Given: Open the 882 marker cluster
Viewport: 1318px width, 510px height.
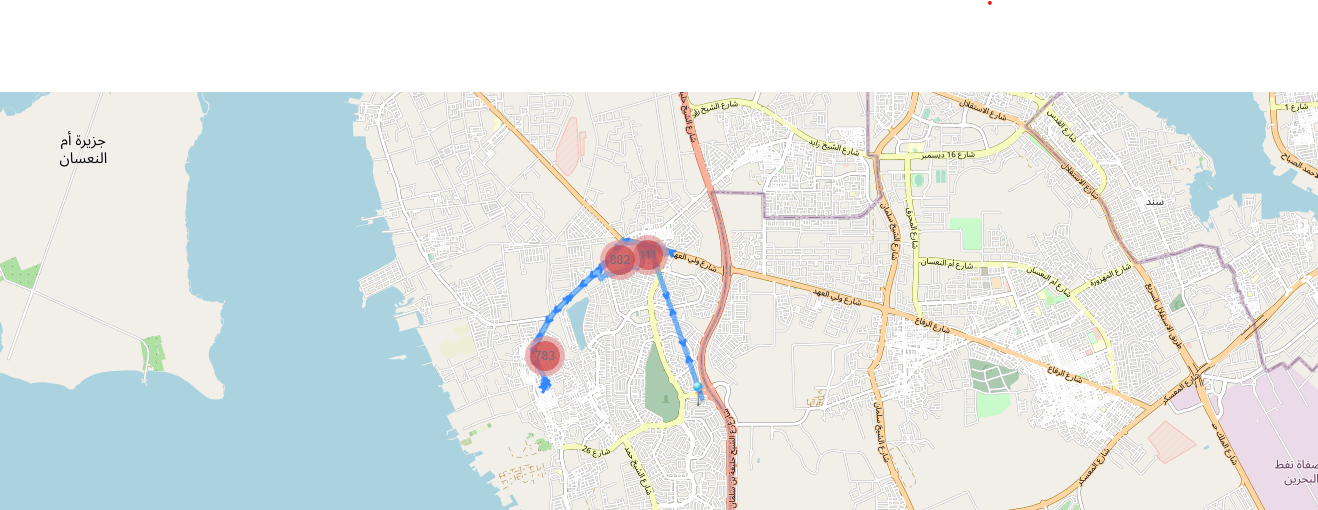Looking at the screenshot, I should [x=620, y=260].
